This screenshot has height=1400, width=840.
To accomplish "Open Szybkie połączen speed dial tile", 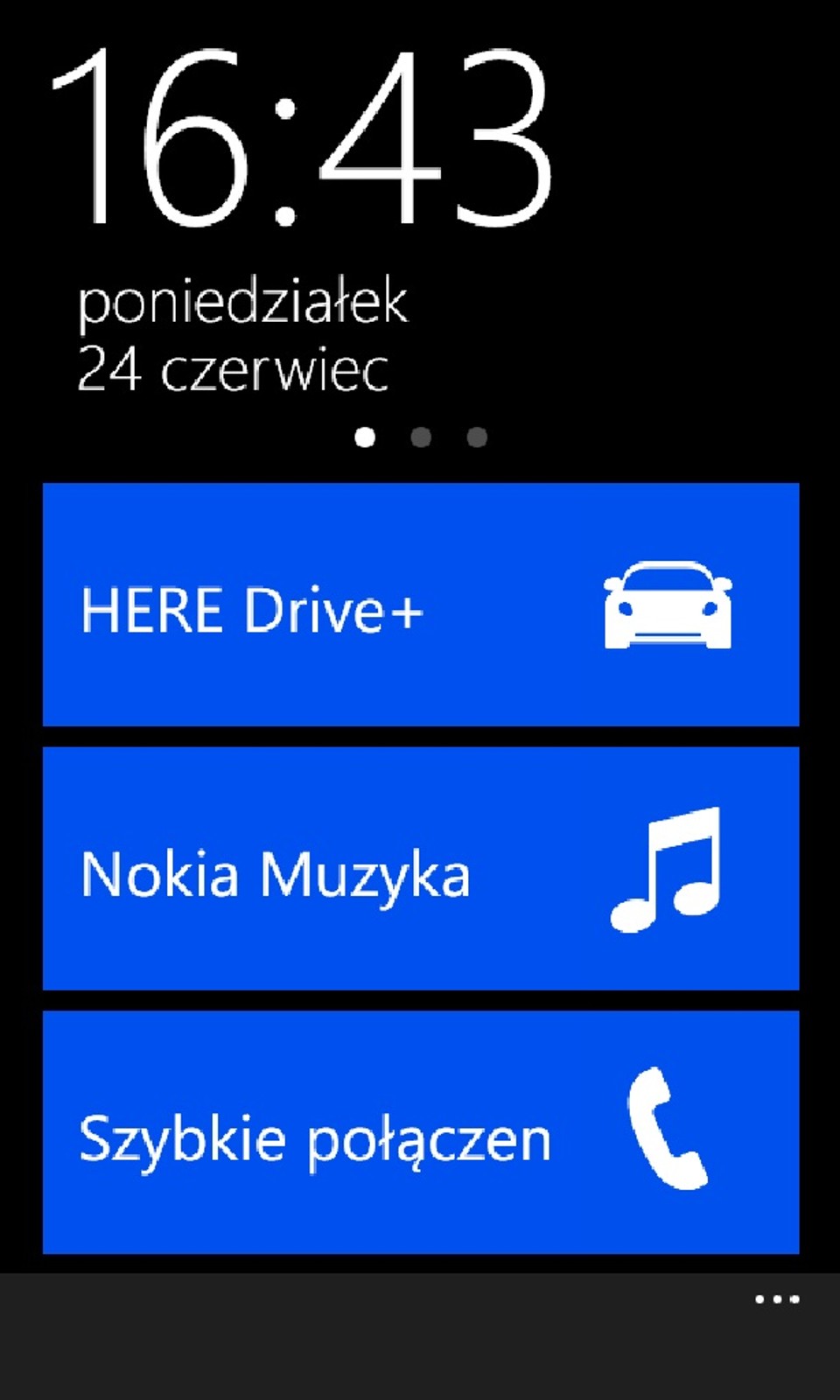I will 420,1132.
